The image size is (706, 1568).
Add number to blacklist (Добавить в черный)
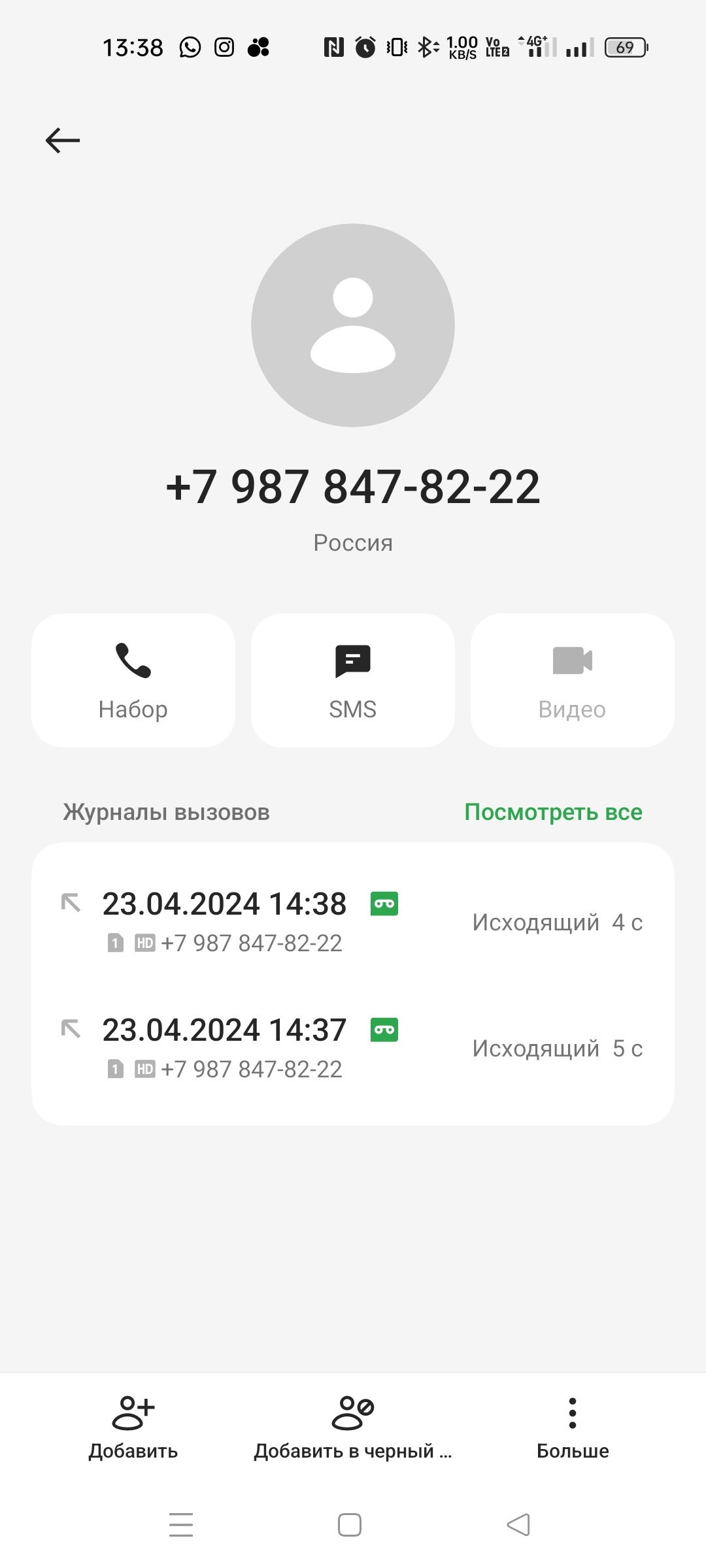353,1428
